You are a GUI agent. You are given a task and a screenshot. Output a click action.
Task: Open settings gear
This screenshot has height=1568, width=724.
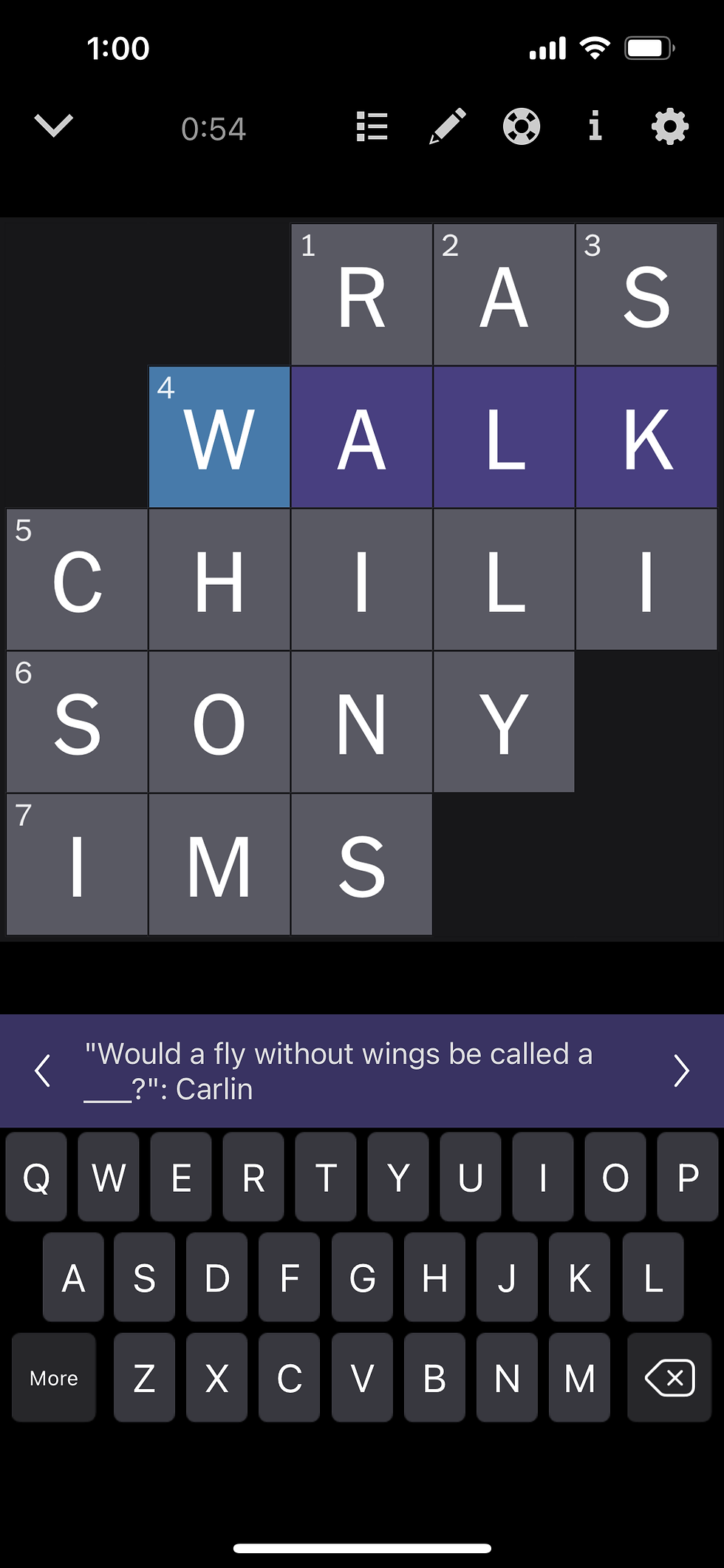[670, 126]
